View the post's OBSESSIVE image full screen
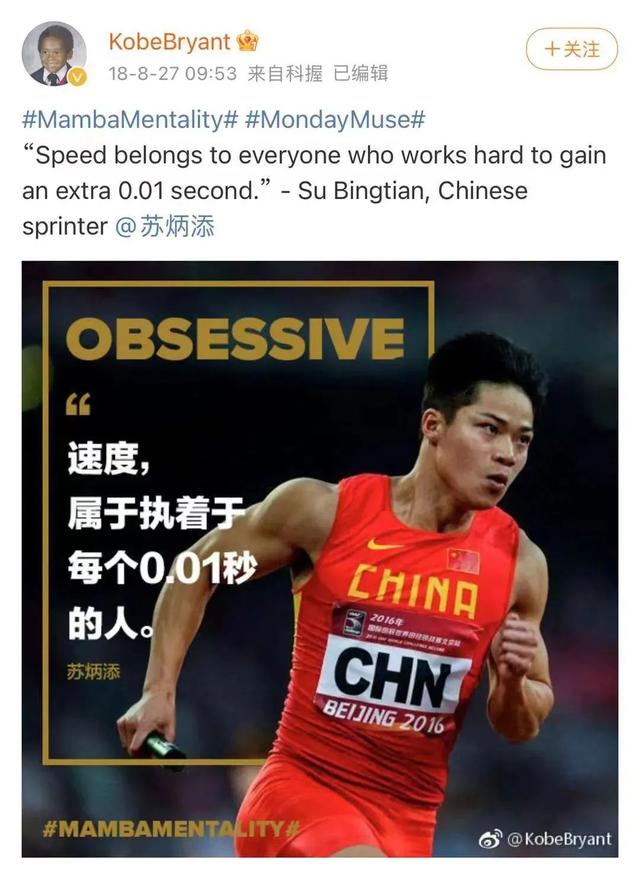The width and height of the screenshot is (640, 871). pyautogui.click(x=320, y=558)
